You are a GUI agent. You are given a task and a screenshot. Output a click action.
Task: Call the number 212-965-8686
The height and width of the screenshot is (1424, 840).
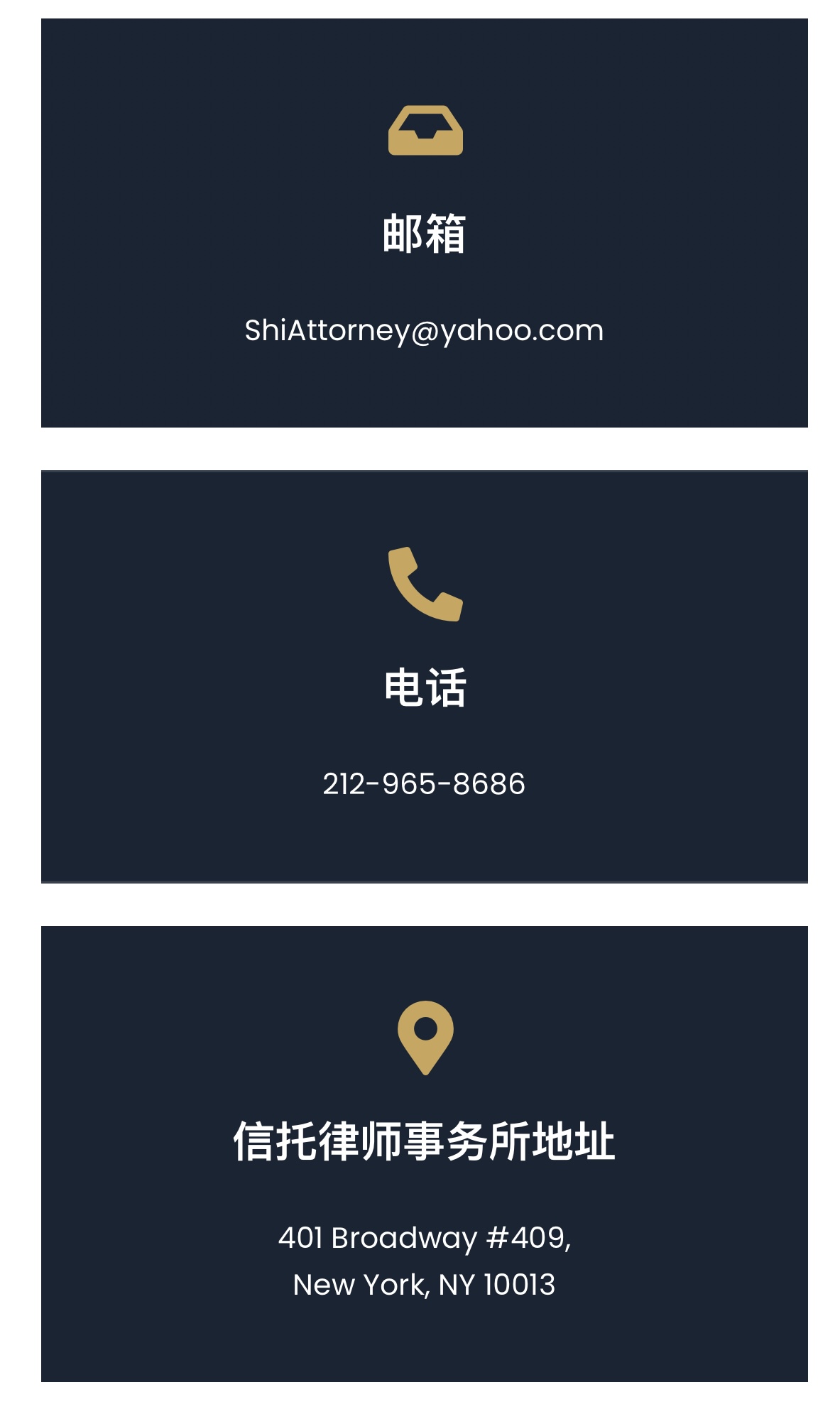424,784
